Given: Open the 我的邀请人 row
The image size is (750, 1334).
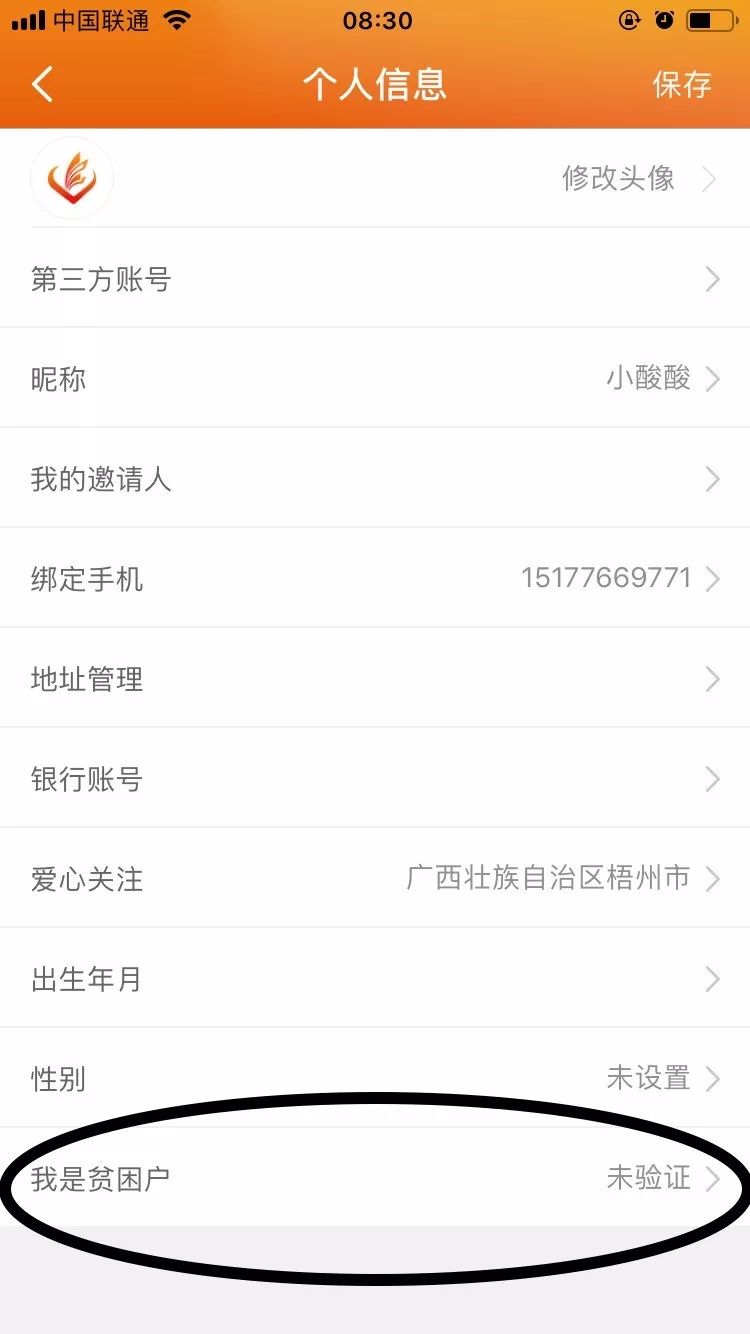Looking at the screenshot, I should click(x=375, y=479).
